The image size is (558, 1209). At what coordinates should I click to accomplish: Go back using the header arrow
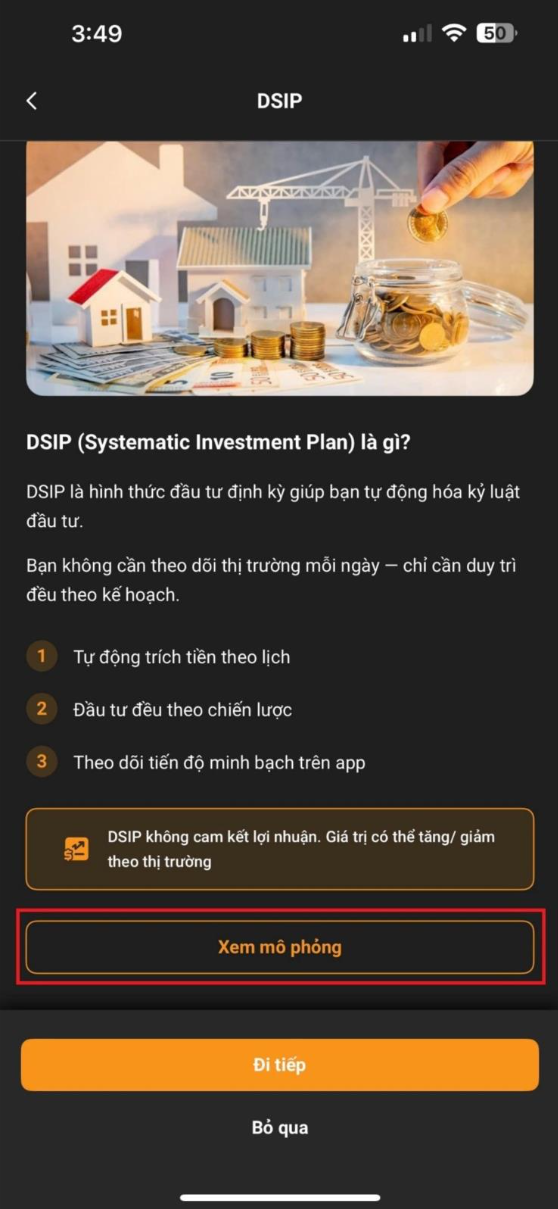[x=31, y=101]
